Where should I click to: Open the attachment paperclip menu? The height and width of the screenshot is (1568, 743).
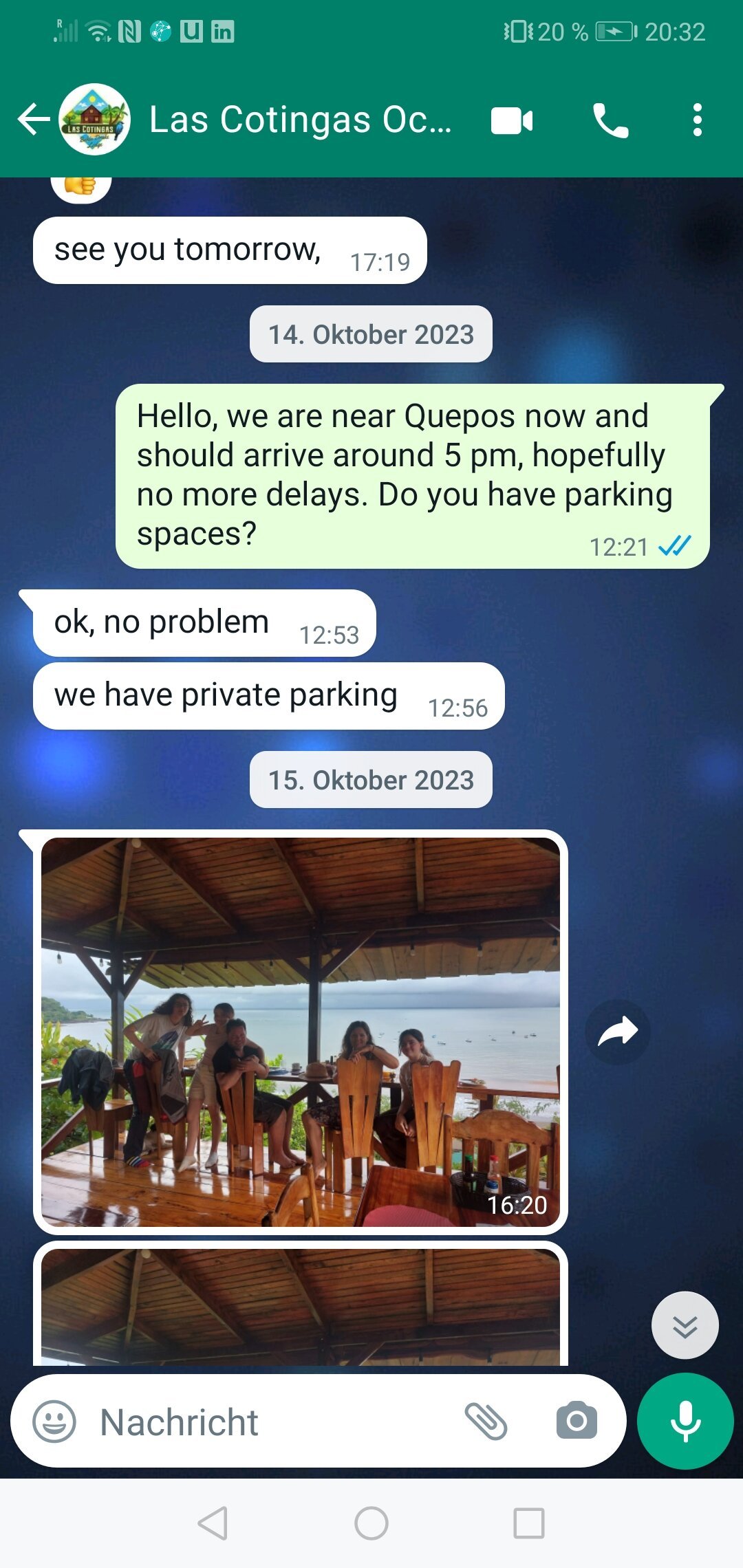(x=486, y=1422)
